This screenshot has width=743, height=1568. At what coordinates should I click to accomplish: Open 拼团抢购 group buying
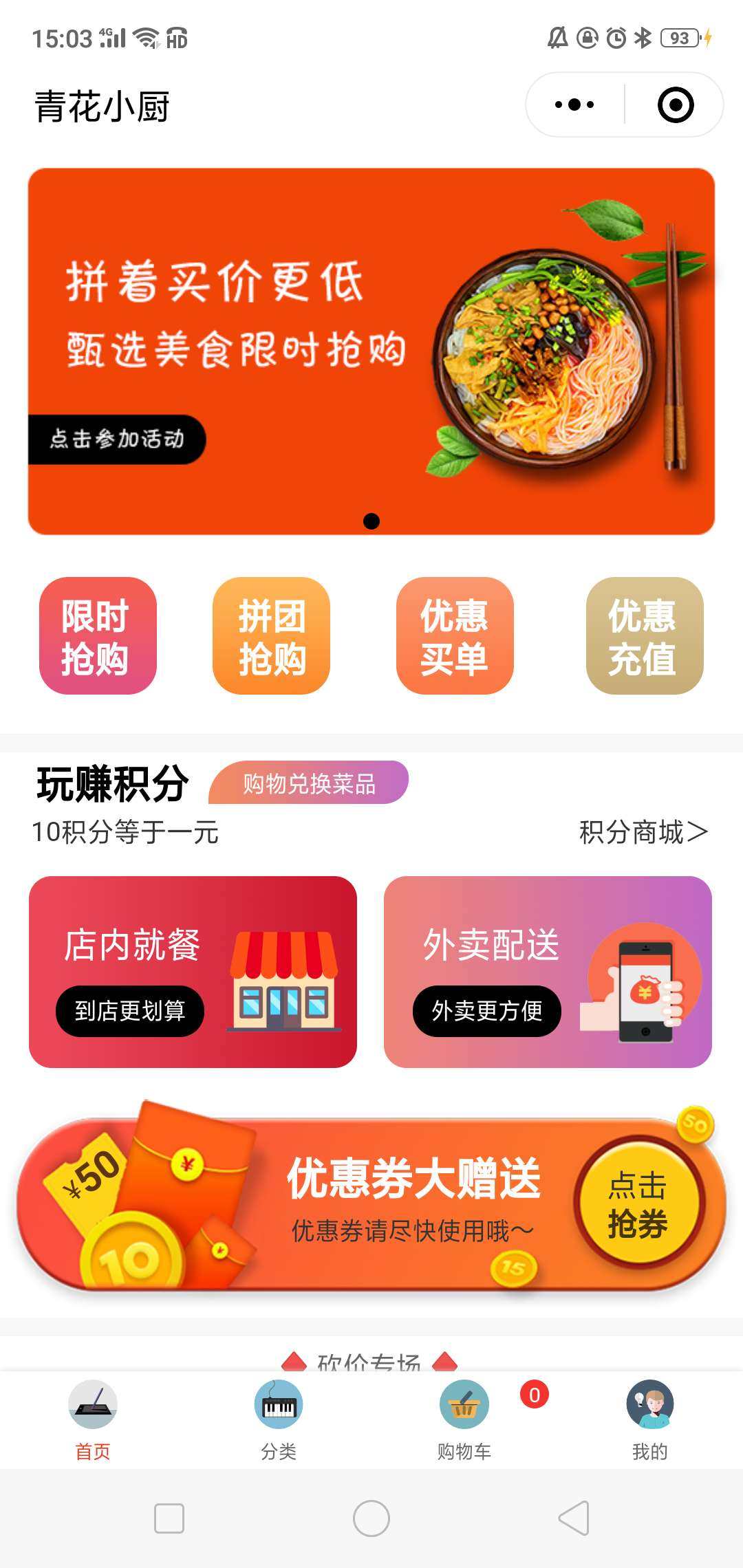[x=271, y=635]
